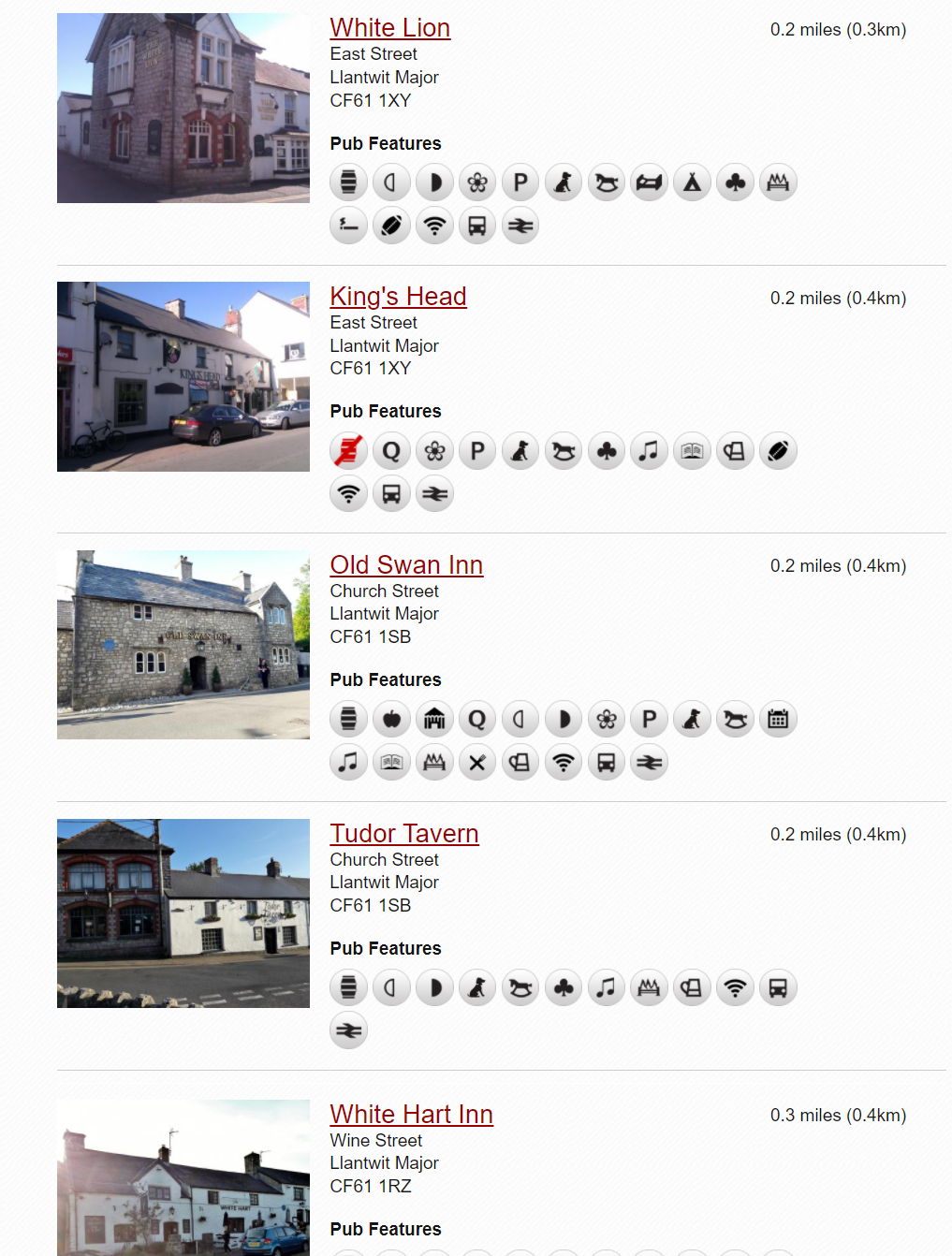View the King's Head pub photo
952x1256 pixels.
click(183, 377)
